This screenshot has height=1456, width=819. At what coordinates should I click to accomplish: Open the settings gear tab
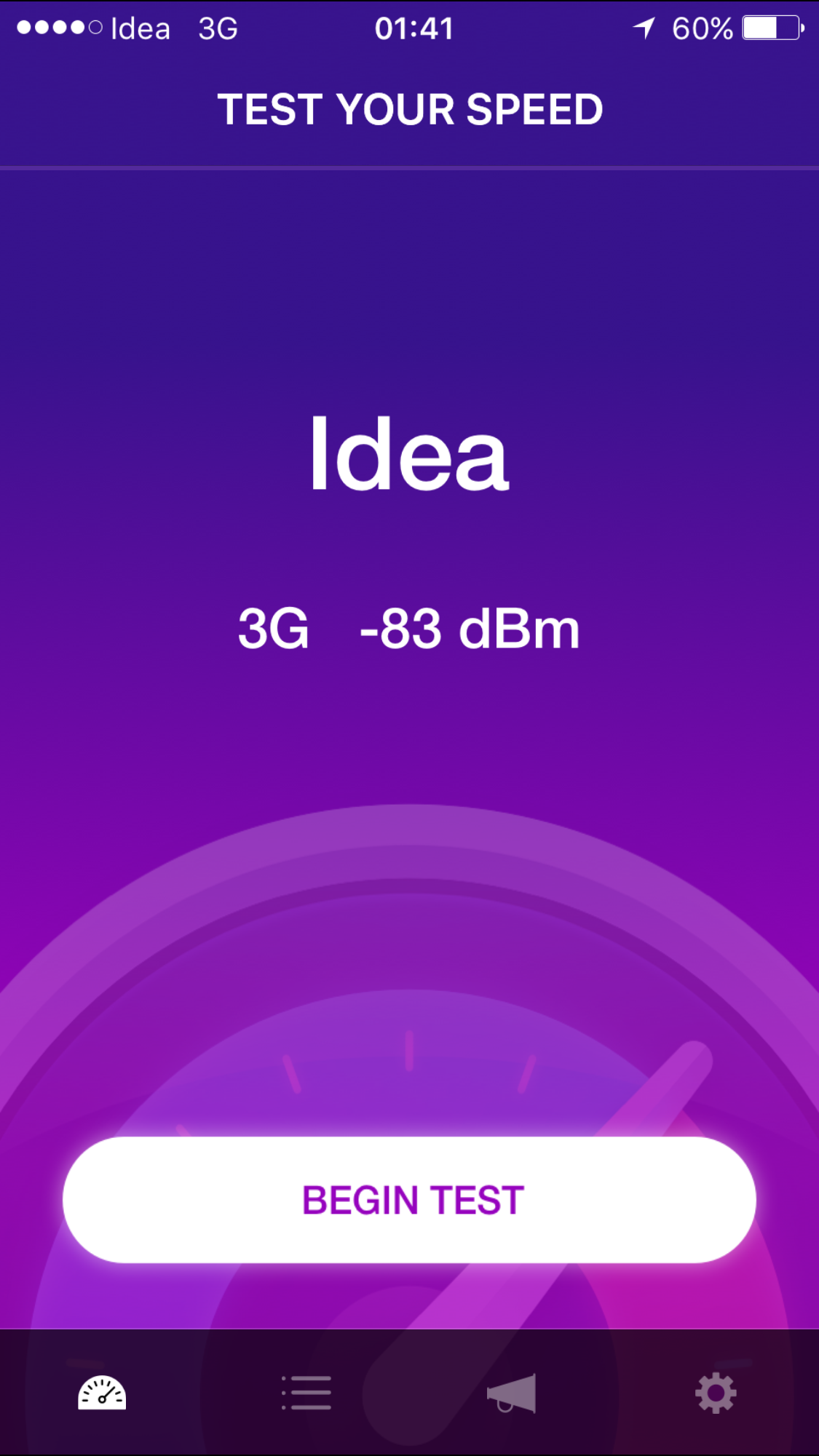click(716, 1393)
